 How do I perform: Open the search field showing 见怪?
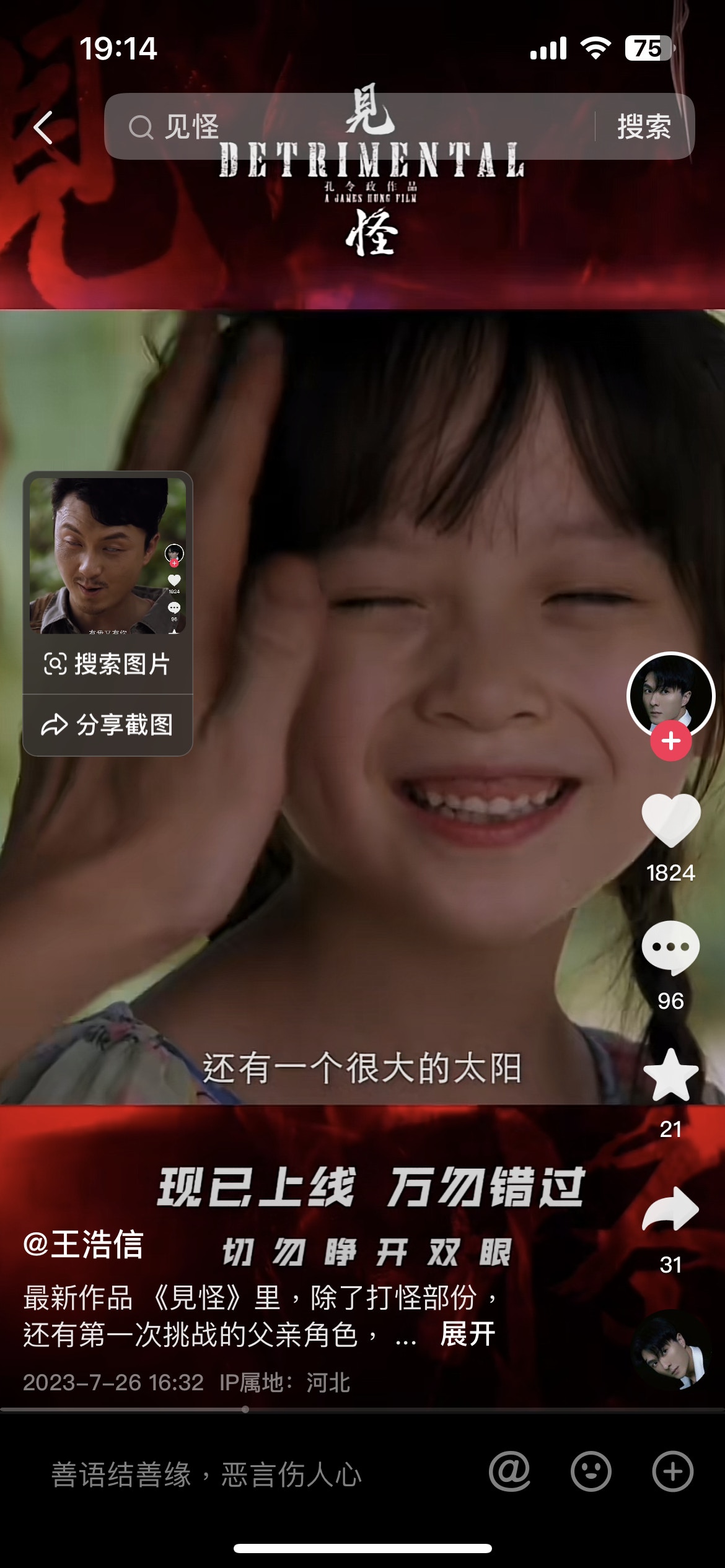point(347,127)
